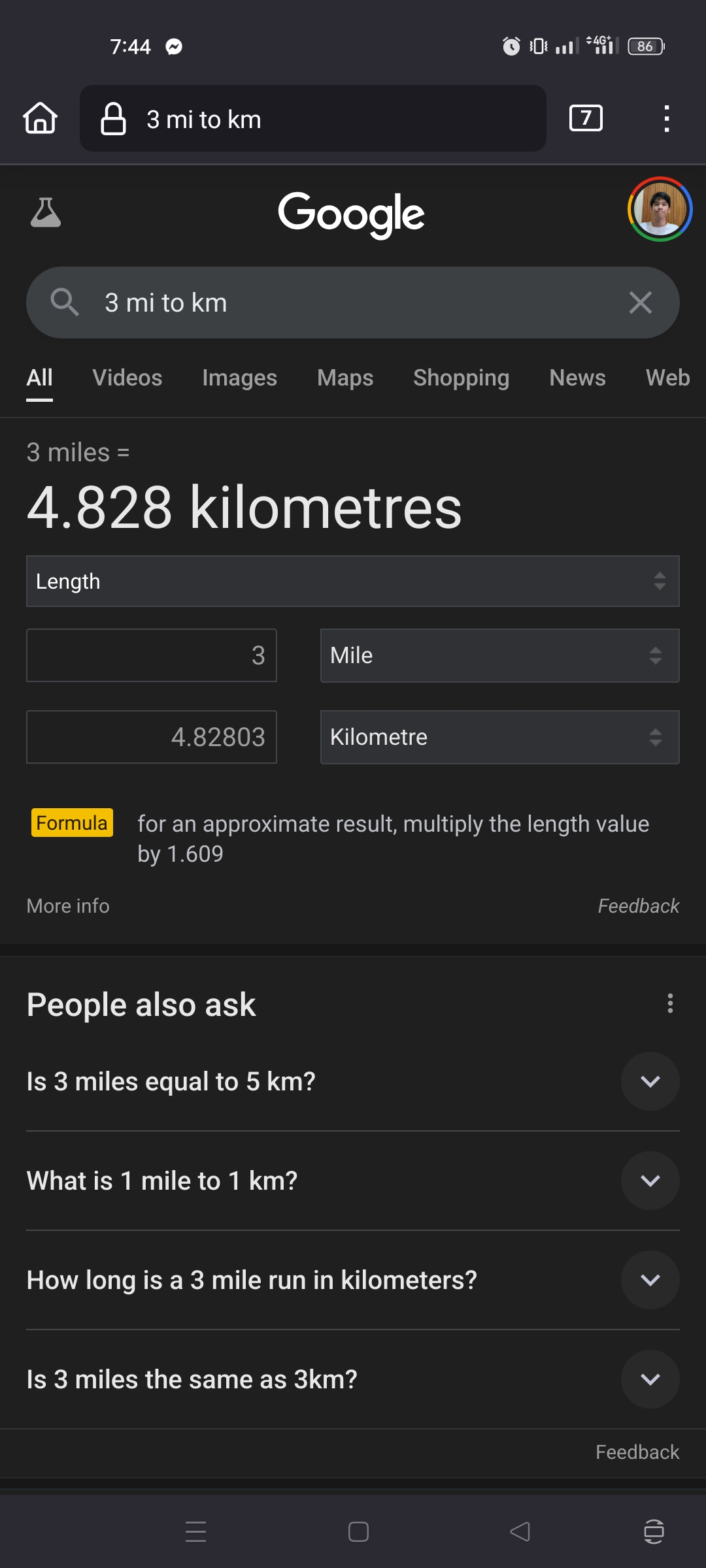
Task: Open More info under the converter
Action: click(68, 906)
